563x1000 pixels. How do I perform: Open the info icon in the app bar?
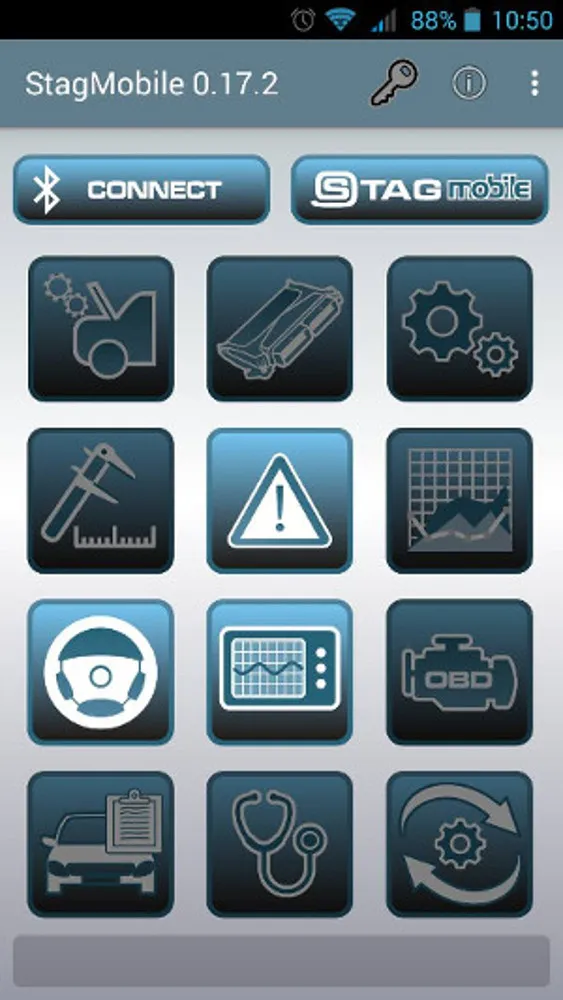pos(469,83)
